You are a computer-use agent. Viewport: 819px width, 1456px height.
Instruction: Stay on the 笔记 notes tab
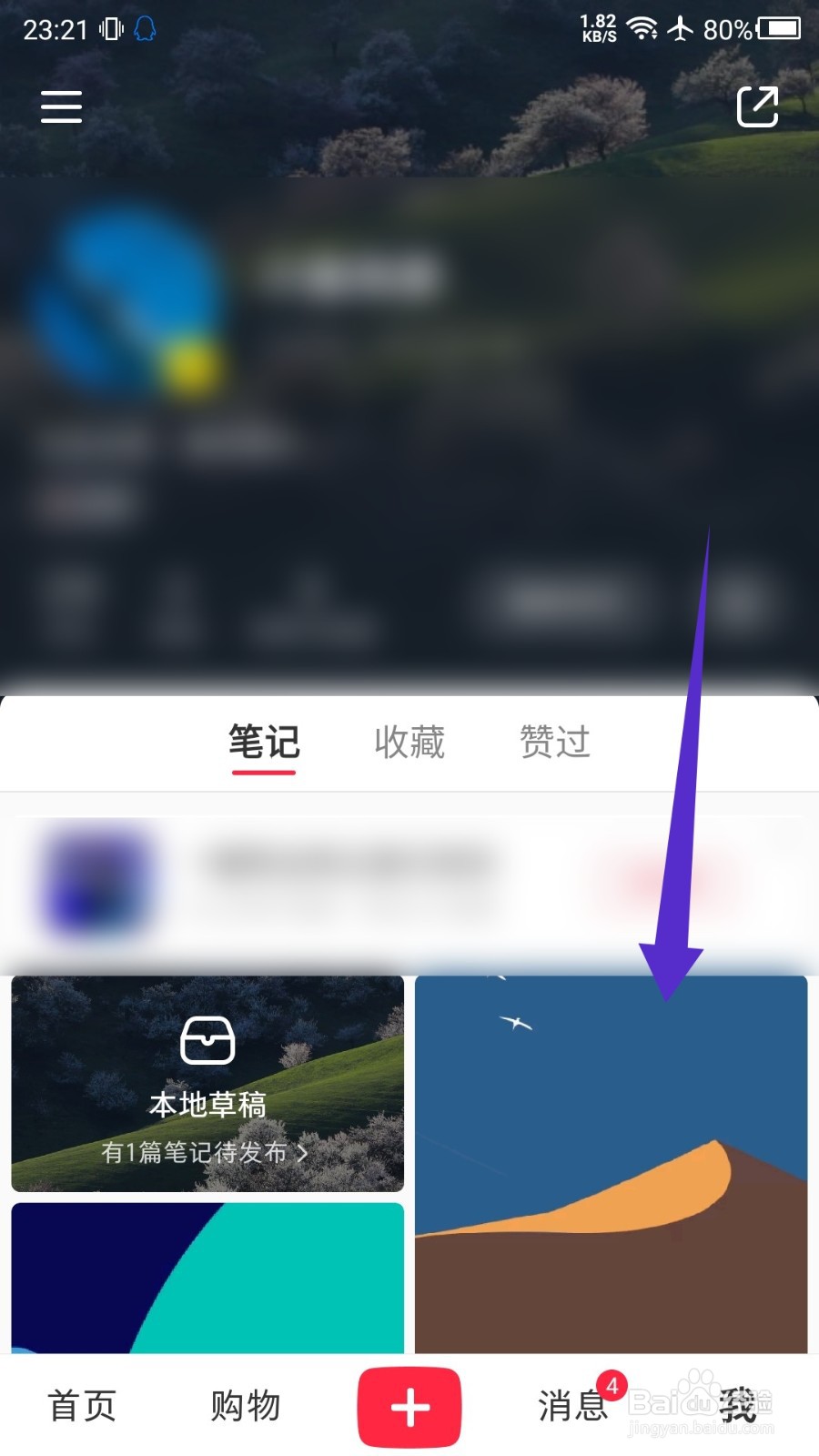(x=263, y=743)
